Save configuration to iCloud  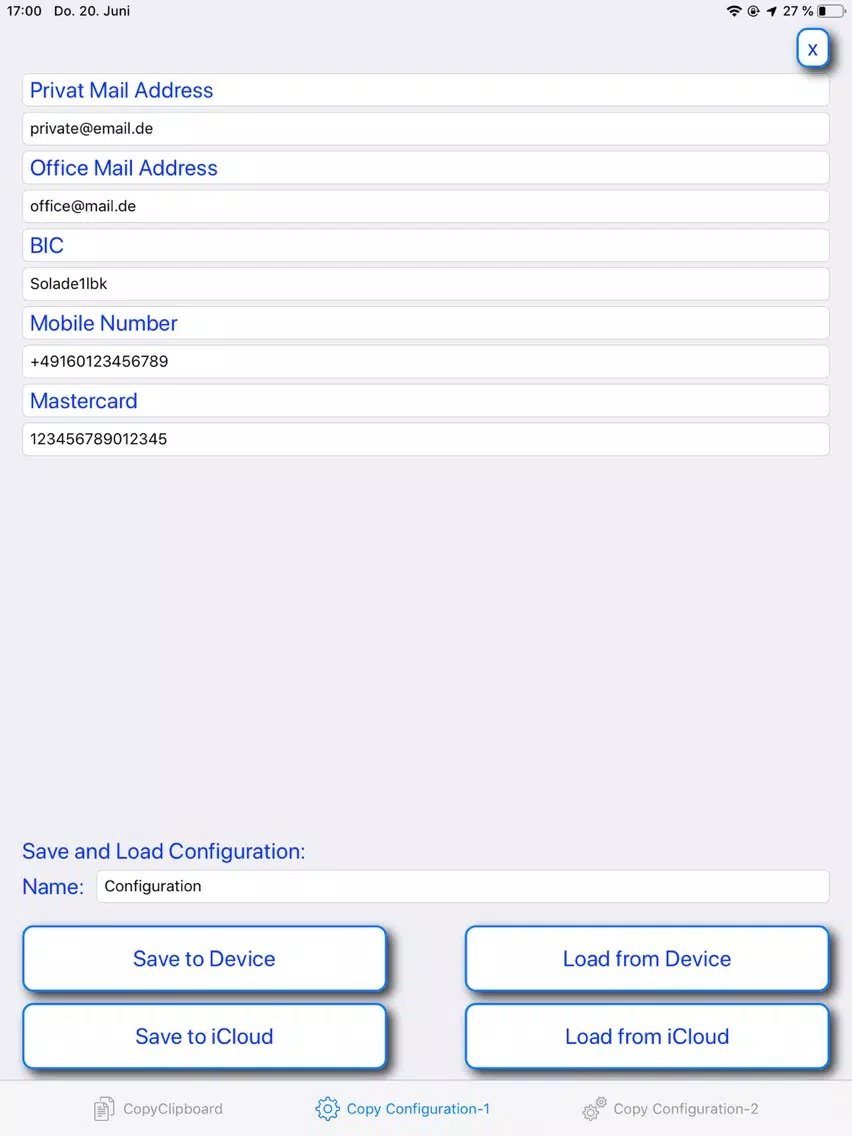click(204, 1036)
